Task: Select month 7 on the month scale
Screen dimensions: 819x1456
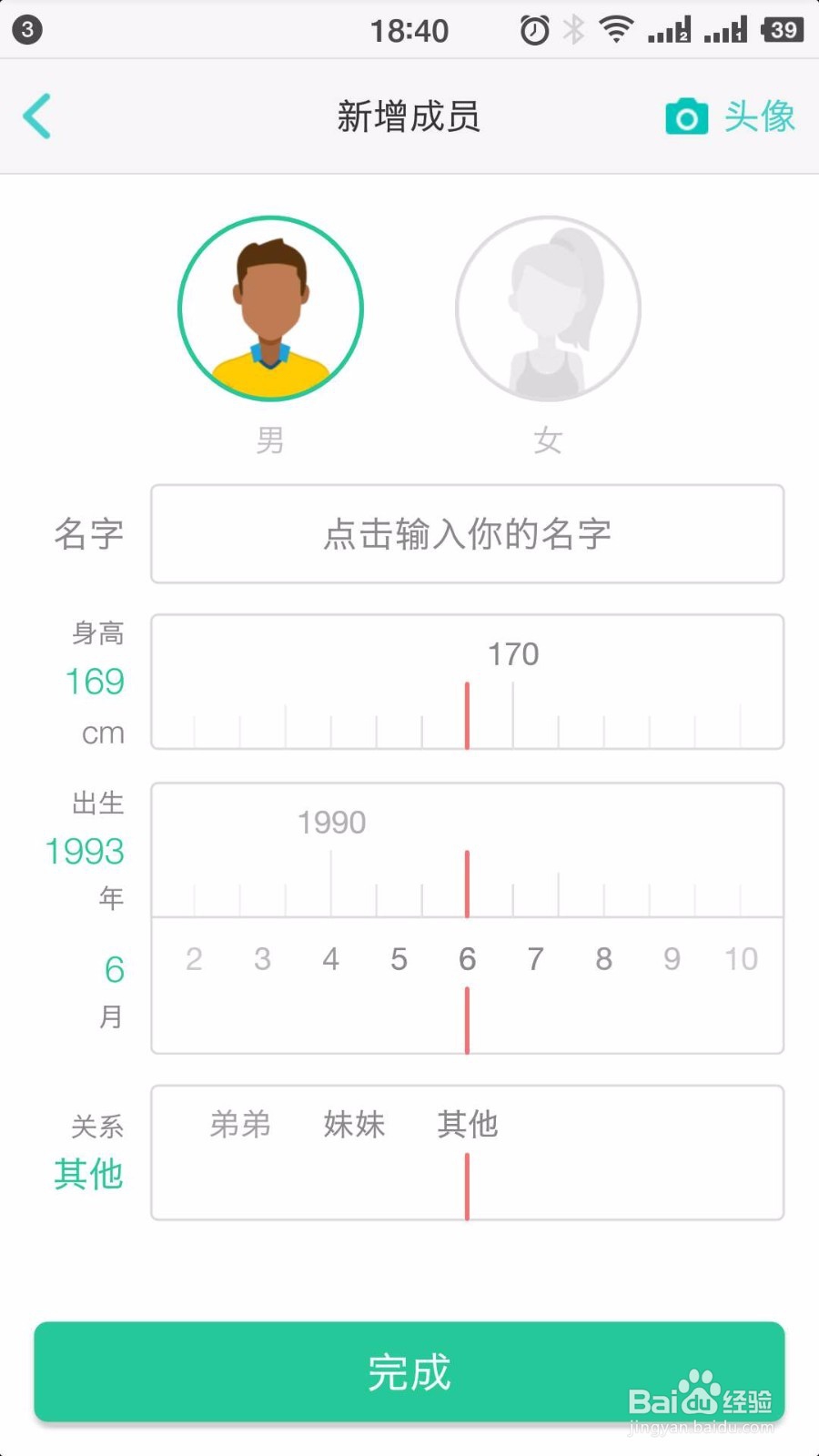Action: point(535,958)
